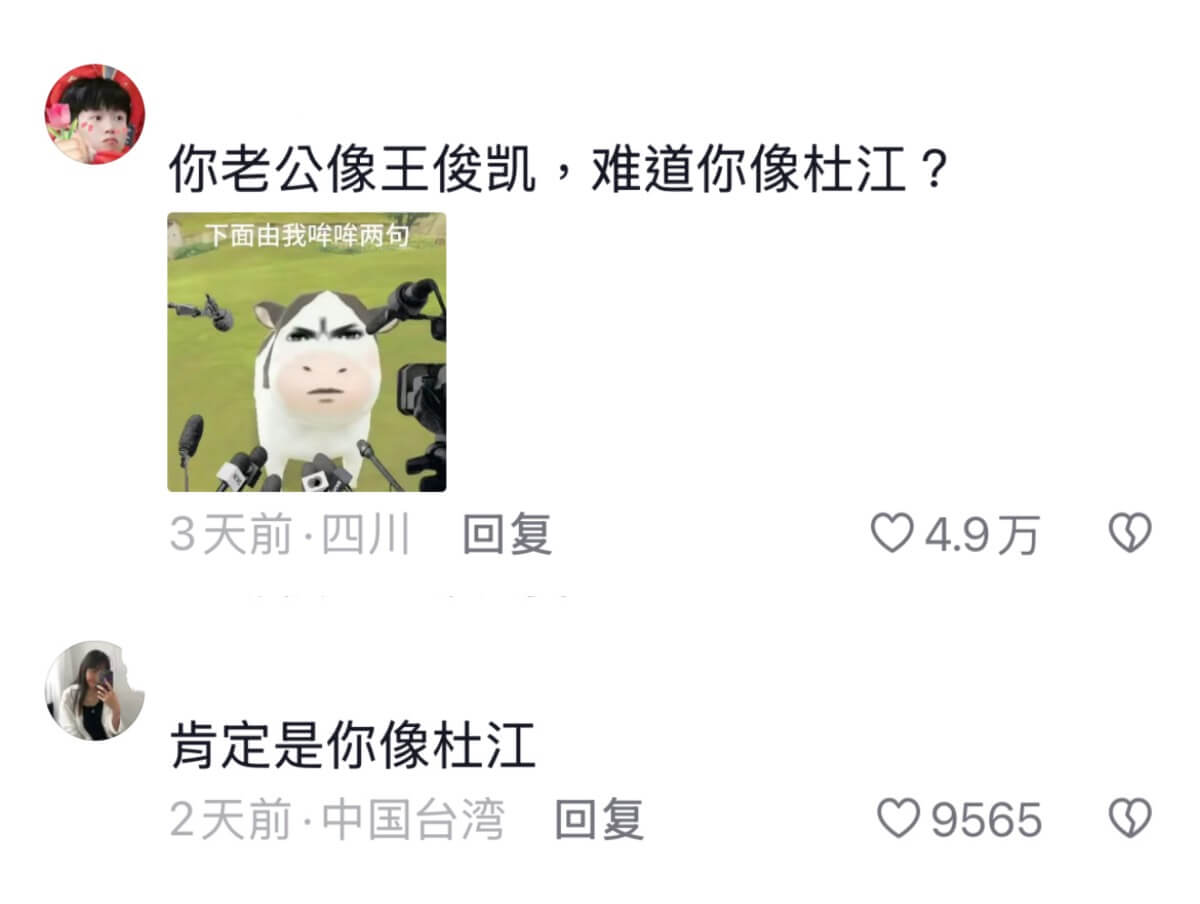Reply to the 王俊凯 comment from 四川
The image size is (1200, 904).
coord(507,536)
